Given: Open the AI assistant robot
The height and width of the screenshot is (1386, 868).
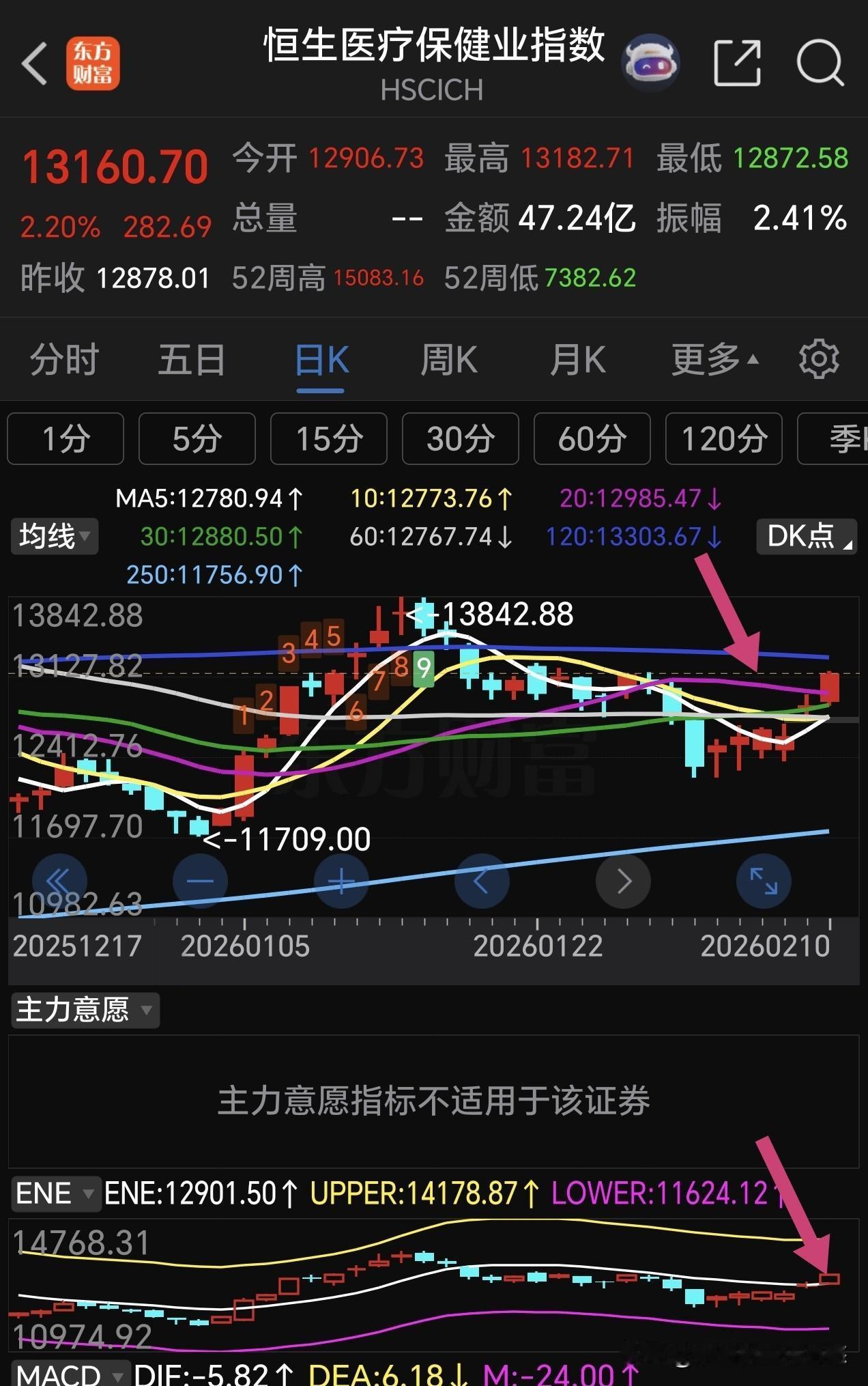Looking at the screenshot, I should [650, 62].
